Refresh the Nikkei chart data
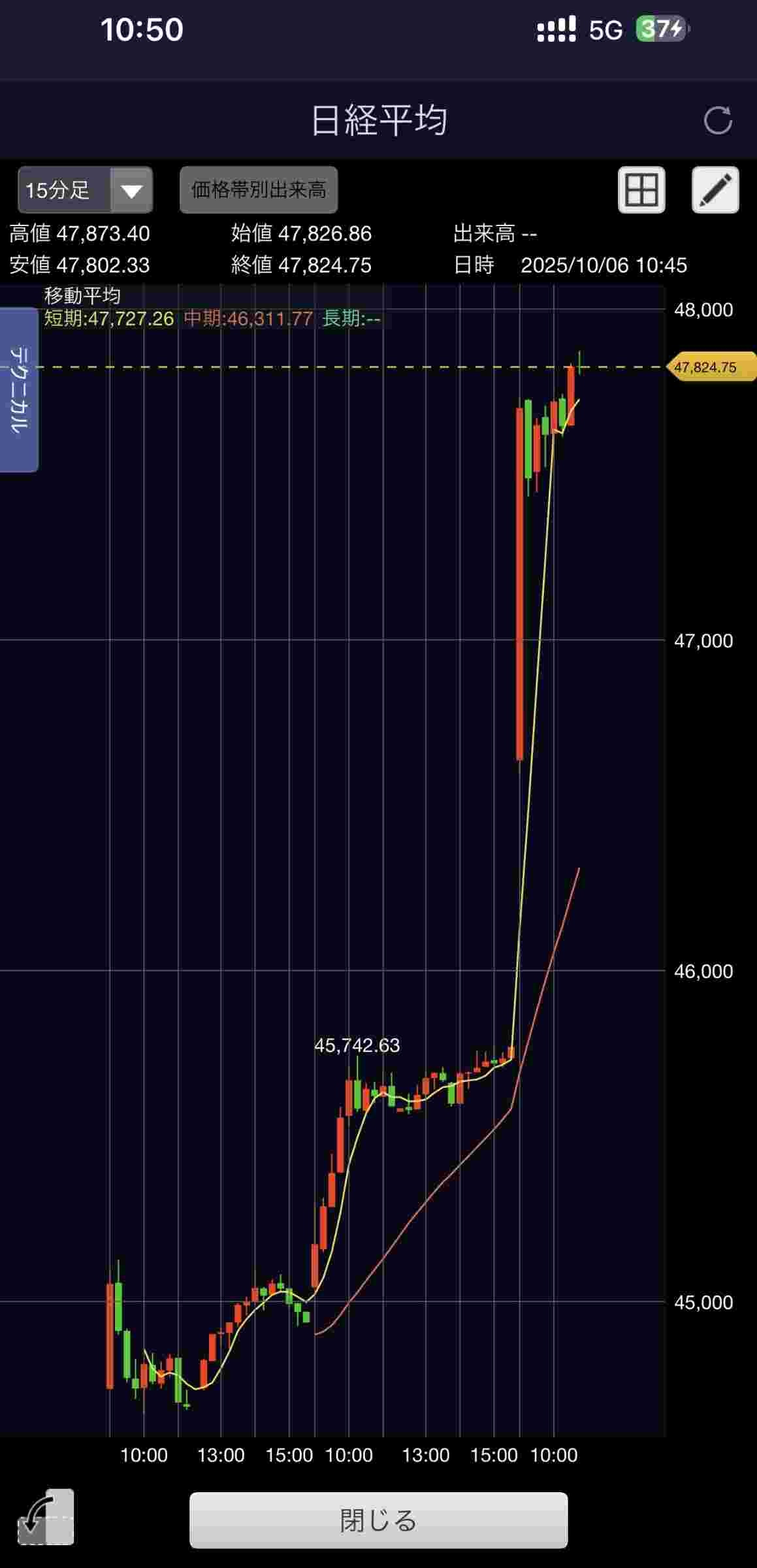This screenshot has width=757, height=1568. 717,120
